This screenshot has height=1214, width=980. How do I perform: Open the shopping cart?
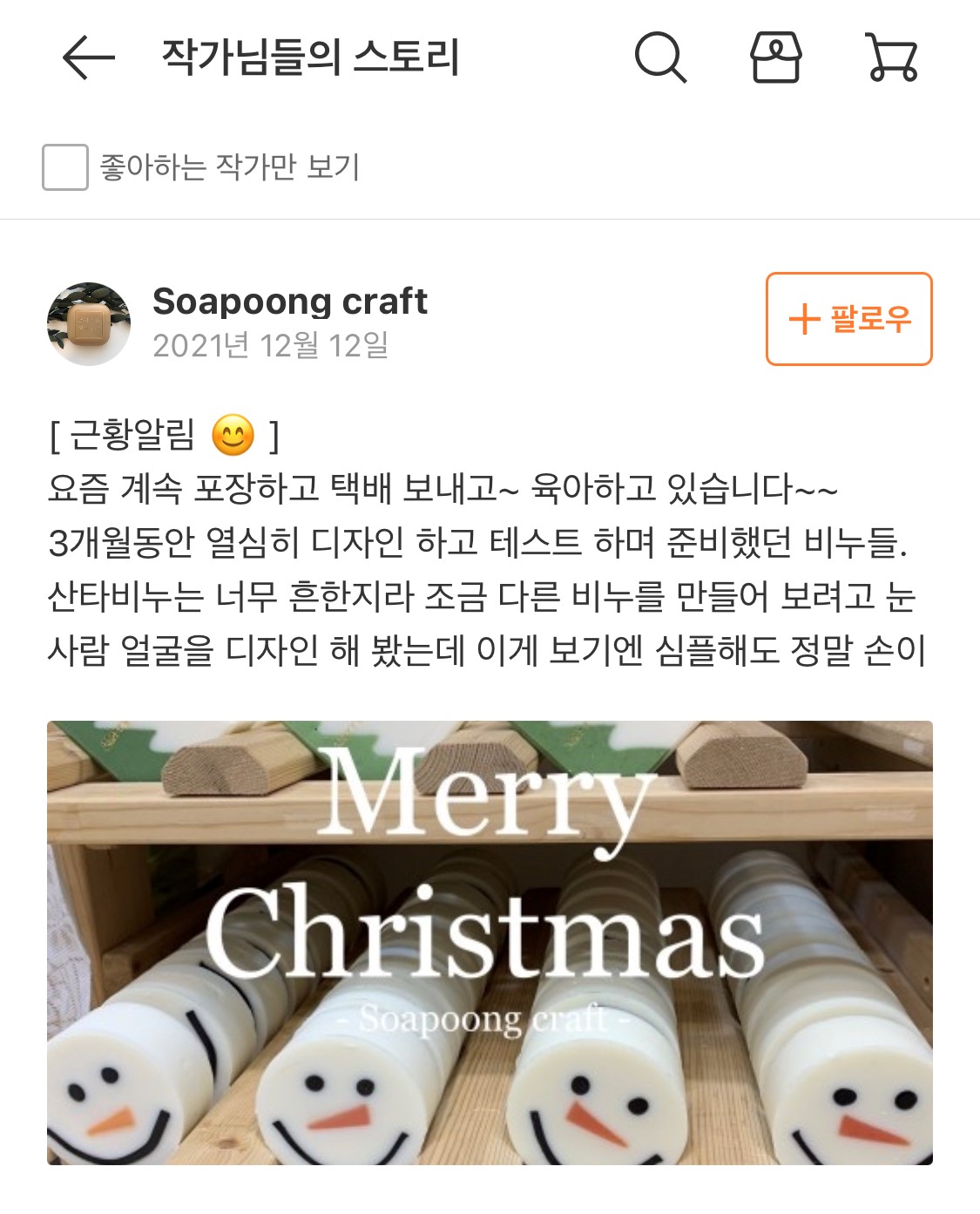pyautogui.click(x=891, y=58)
